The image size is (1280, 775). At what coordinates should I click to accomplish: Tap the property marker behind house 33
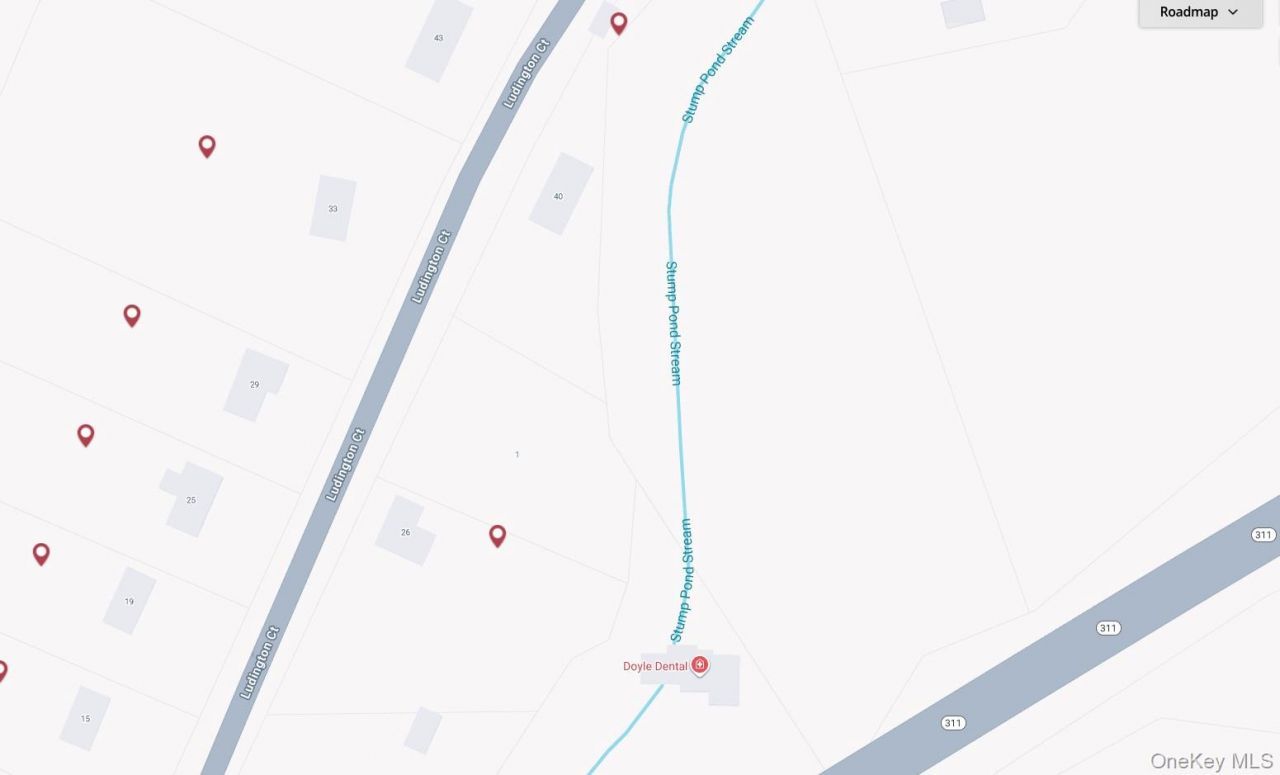(207, 146)
